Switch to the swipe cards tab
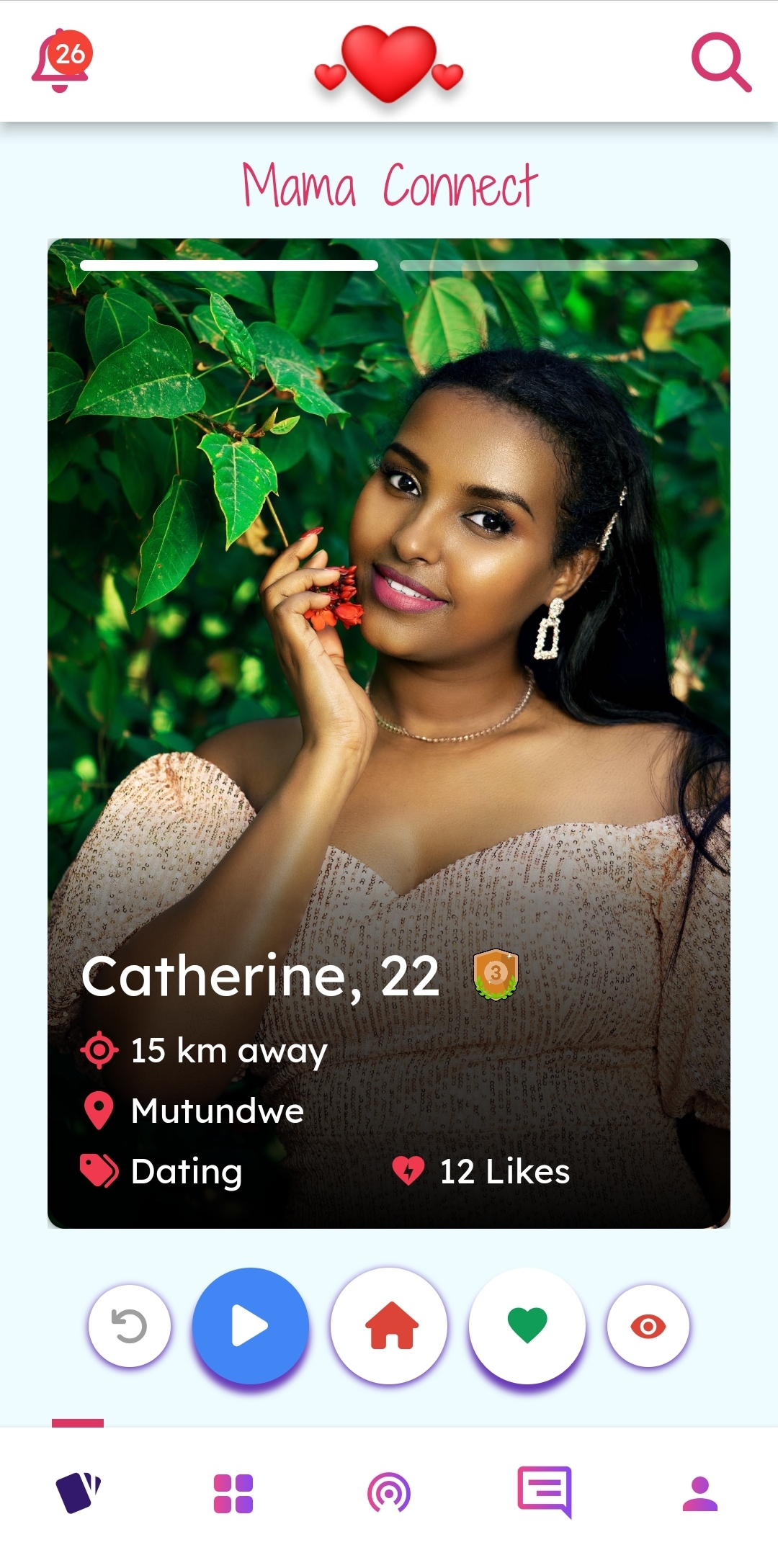Screen dimensions: 778x1568 point(78,1493)
